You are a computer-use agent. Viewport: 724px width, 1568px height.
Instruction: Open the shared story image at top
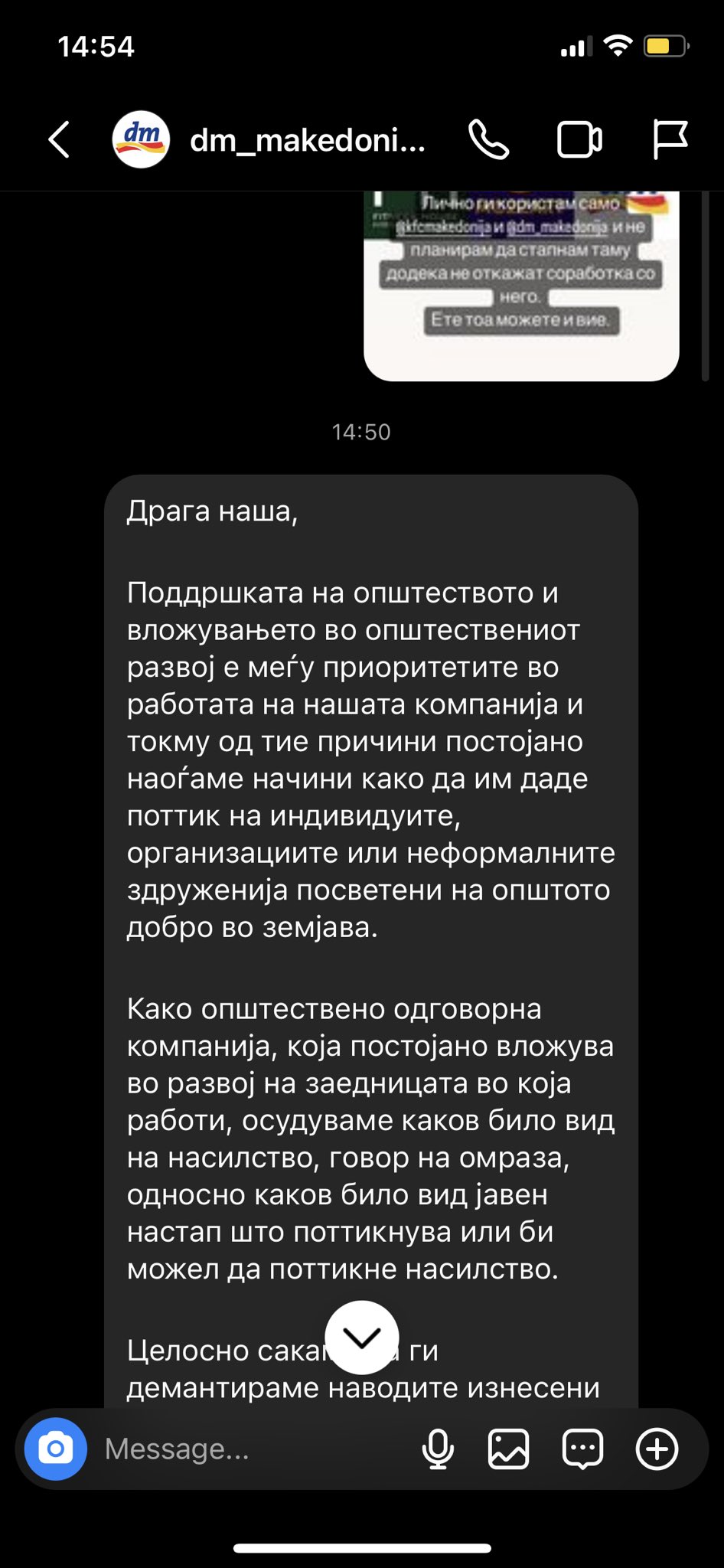point(521,286)
